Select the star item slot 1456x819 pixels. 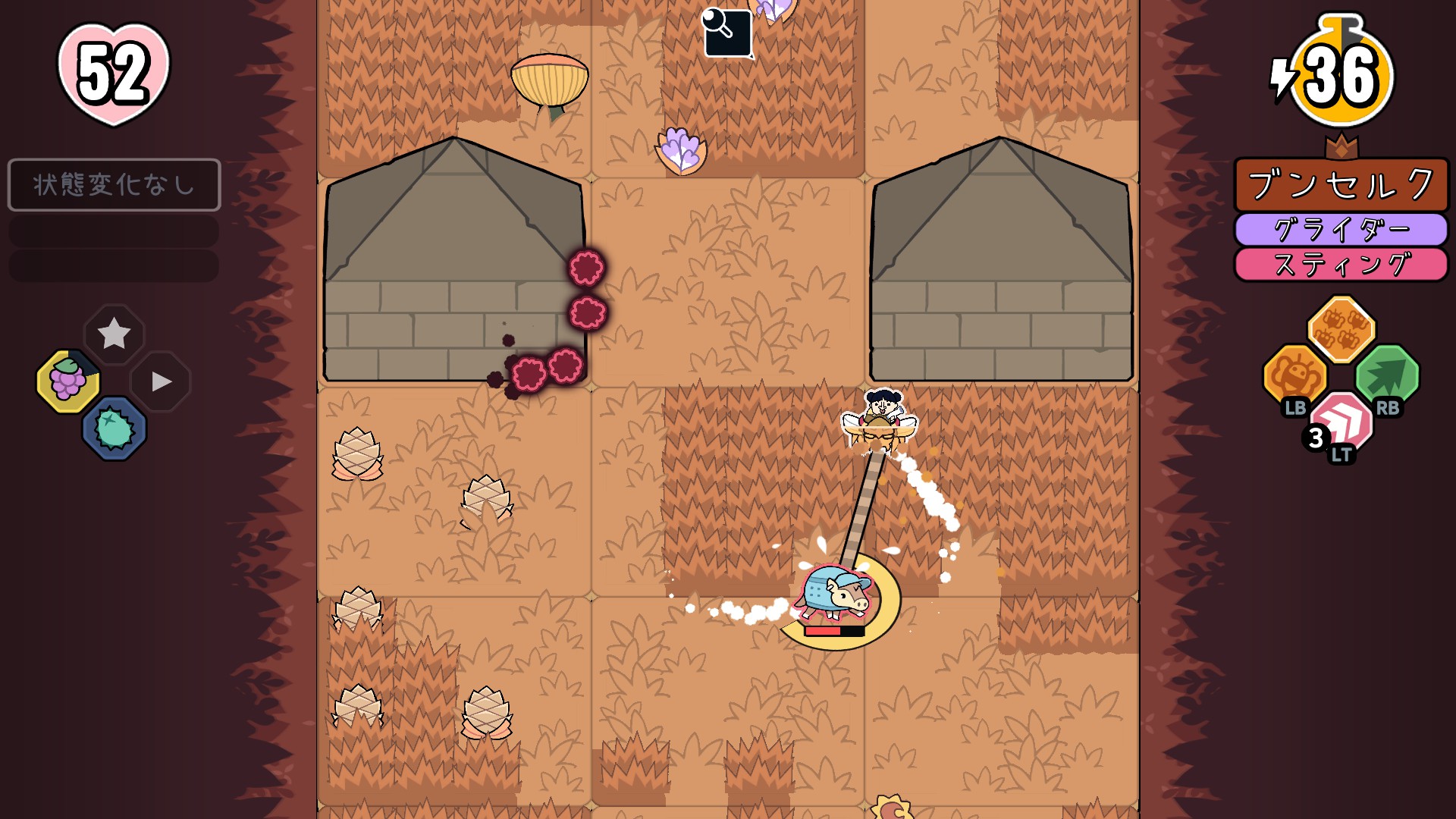114,334
